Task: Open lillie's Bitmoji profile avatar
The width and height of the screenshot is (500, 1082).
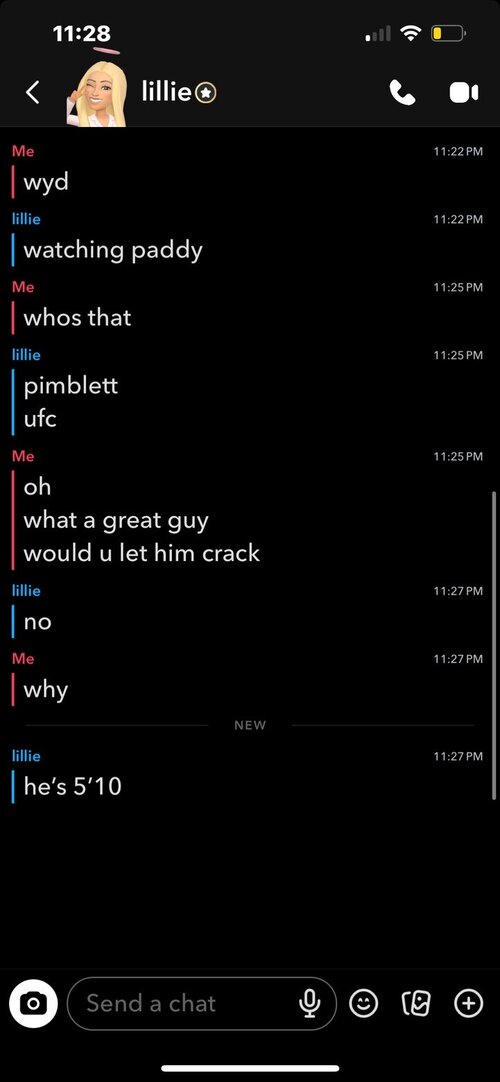Action: [x=97, y=90]
